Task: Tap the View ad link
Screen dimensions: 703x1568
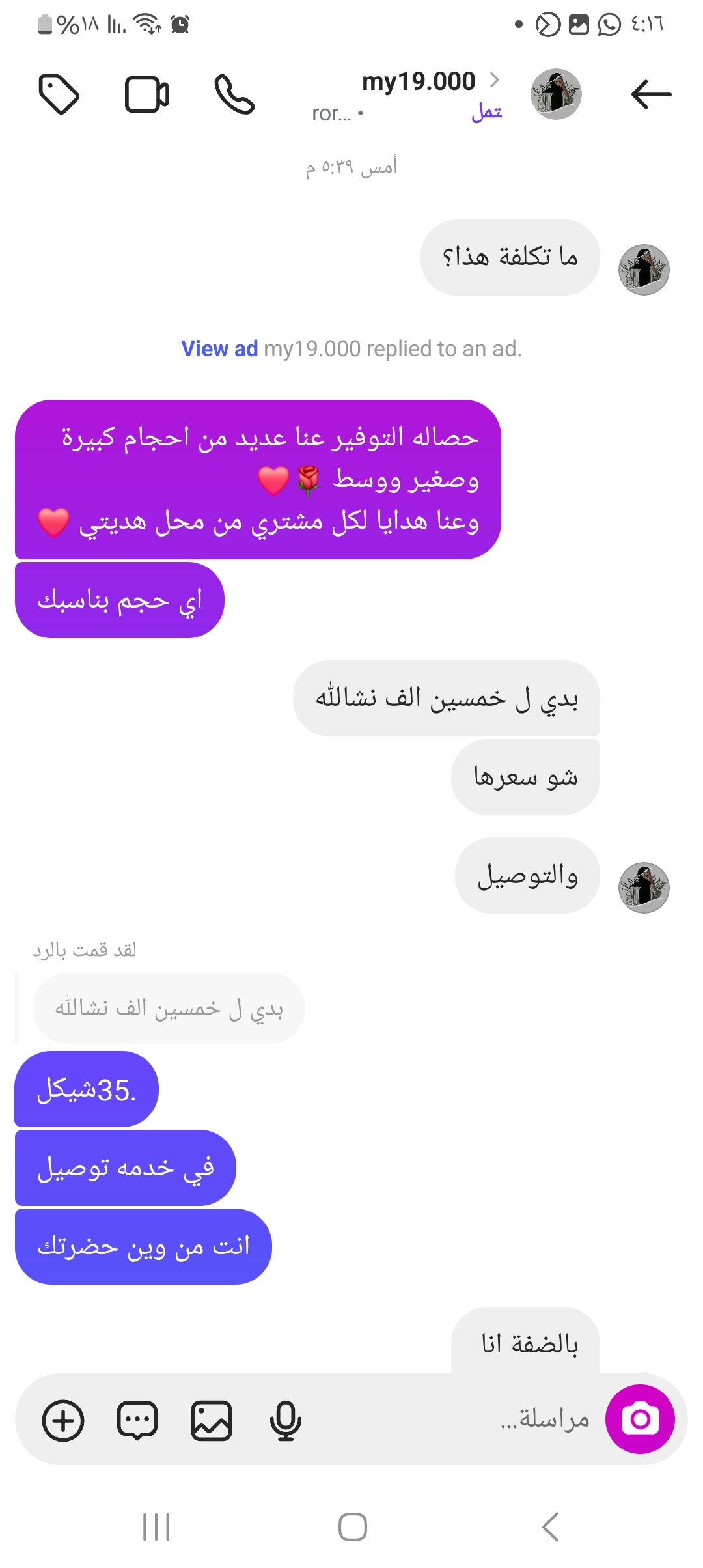Action: click(x=219, y=349)
